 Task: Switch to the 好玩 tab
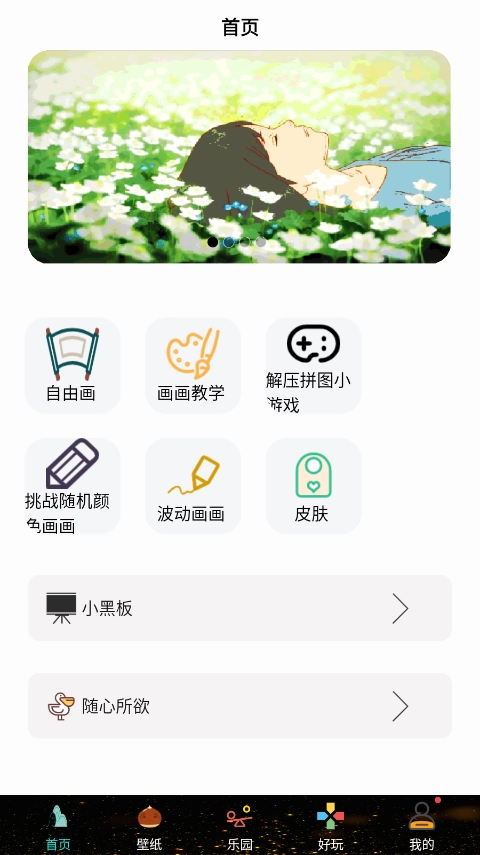[x=331, y=826]
